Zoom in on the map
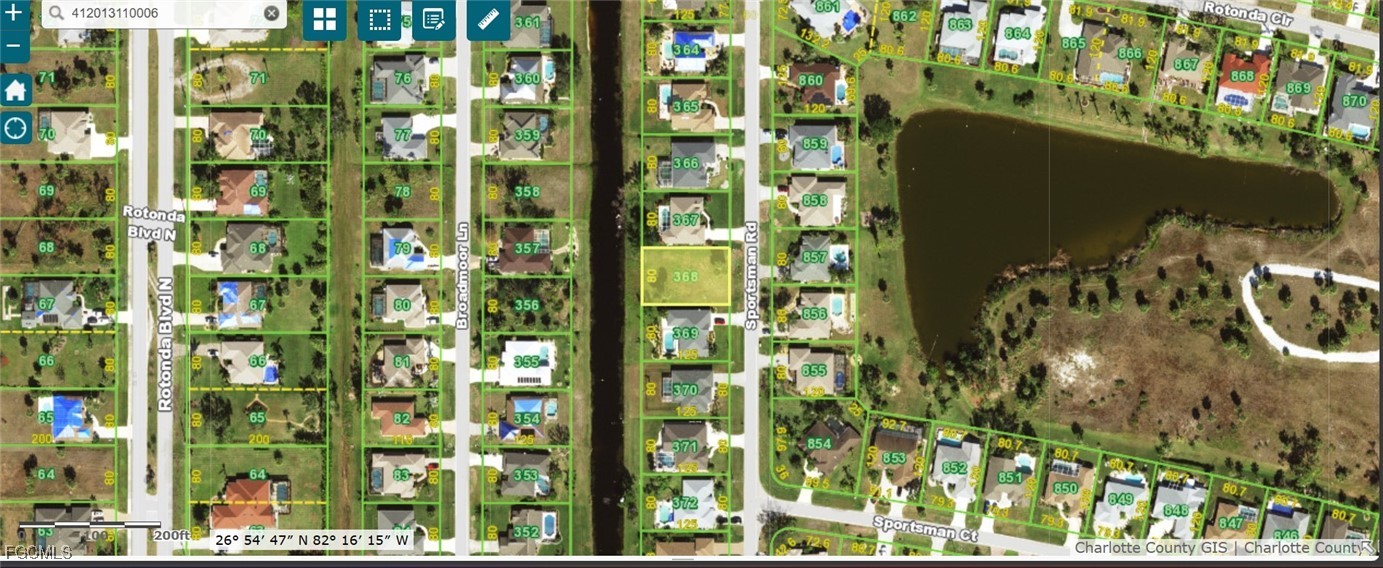Screen dimensions: 1383x568 click(14, 14)
